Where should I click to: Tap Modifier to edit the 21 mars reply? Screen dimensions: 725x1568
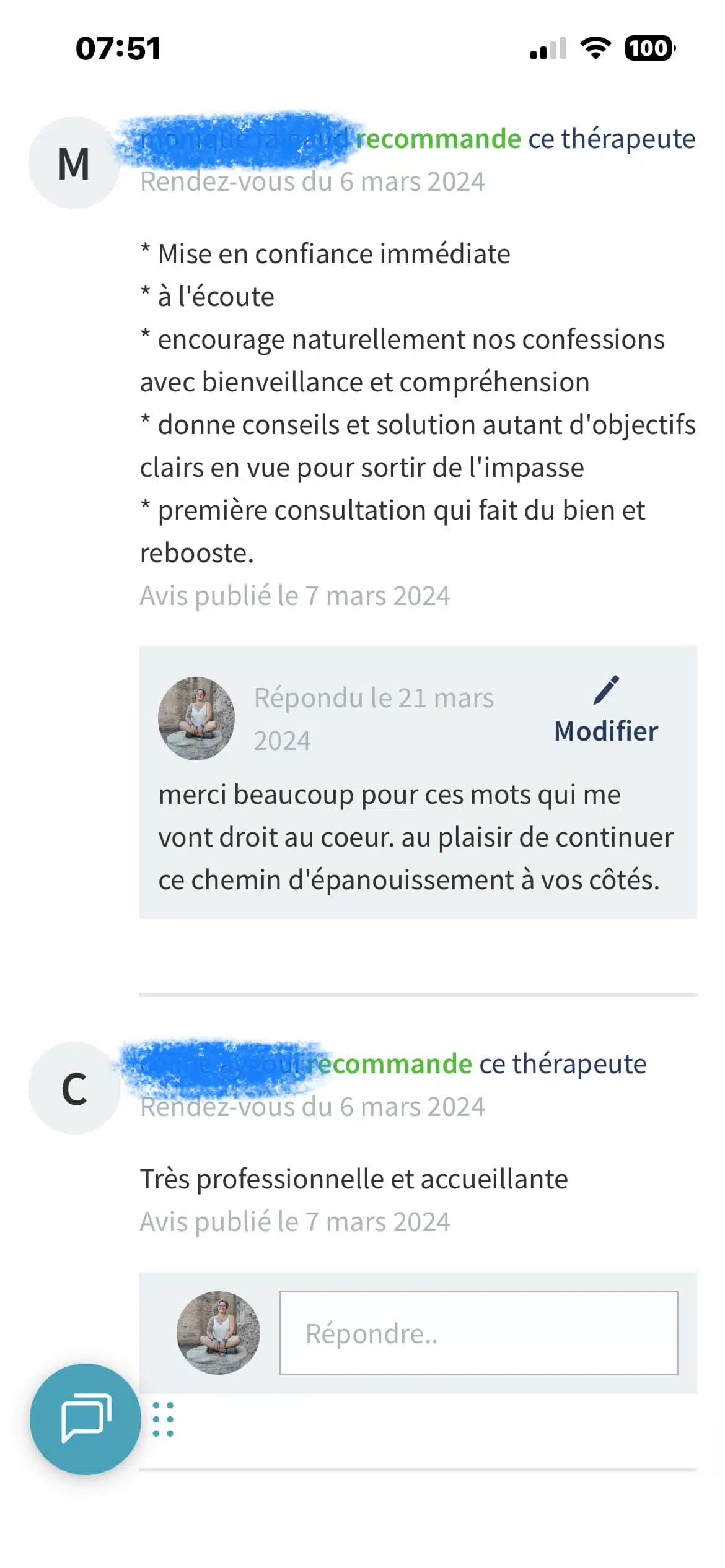(605, 712)
